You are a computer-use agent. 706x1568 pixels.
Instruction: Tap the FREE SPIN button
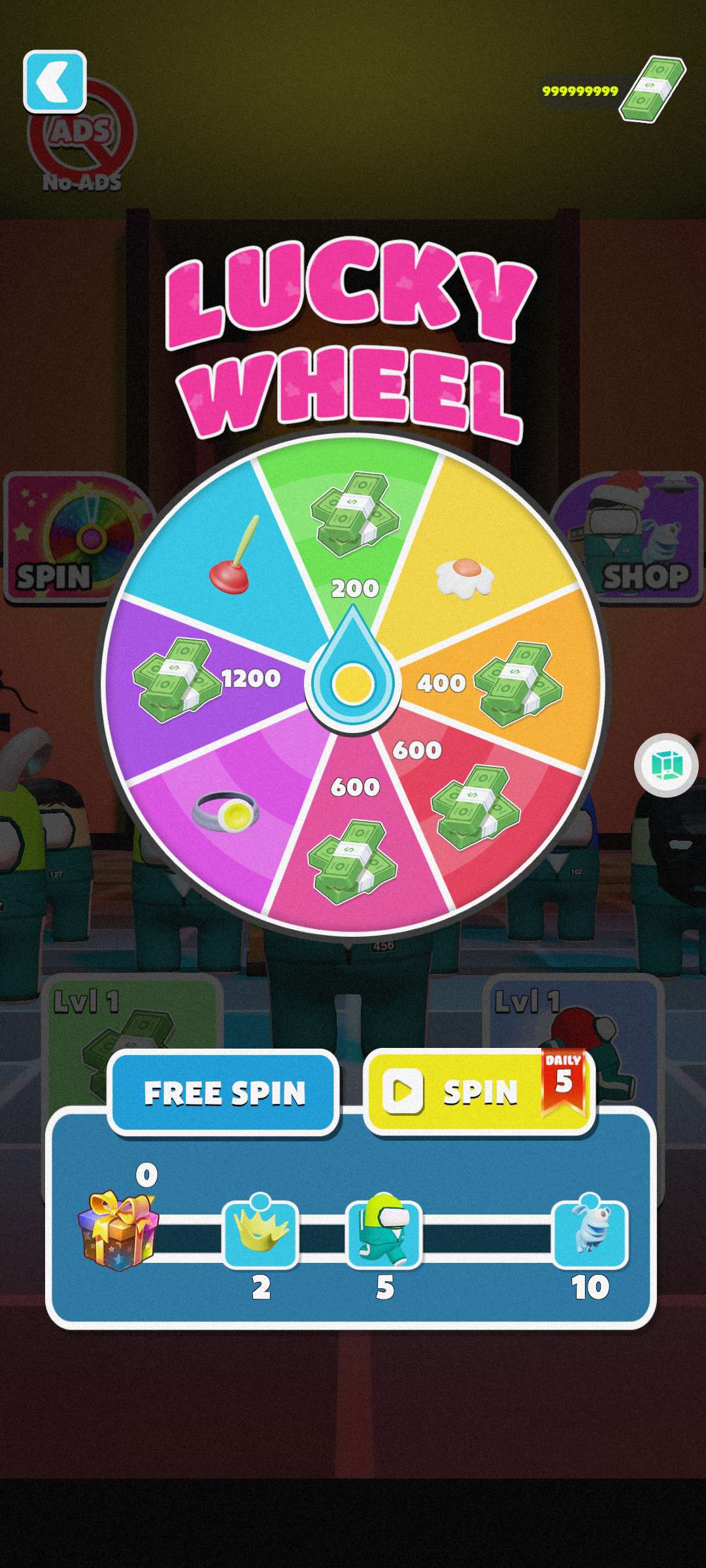tap(224, 1092)
